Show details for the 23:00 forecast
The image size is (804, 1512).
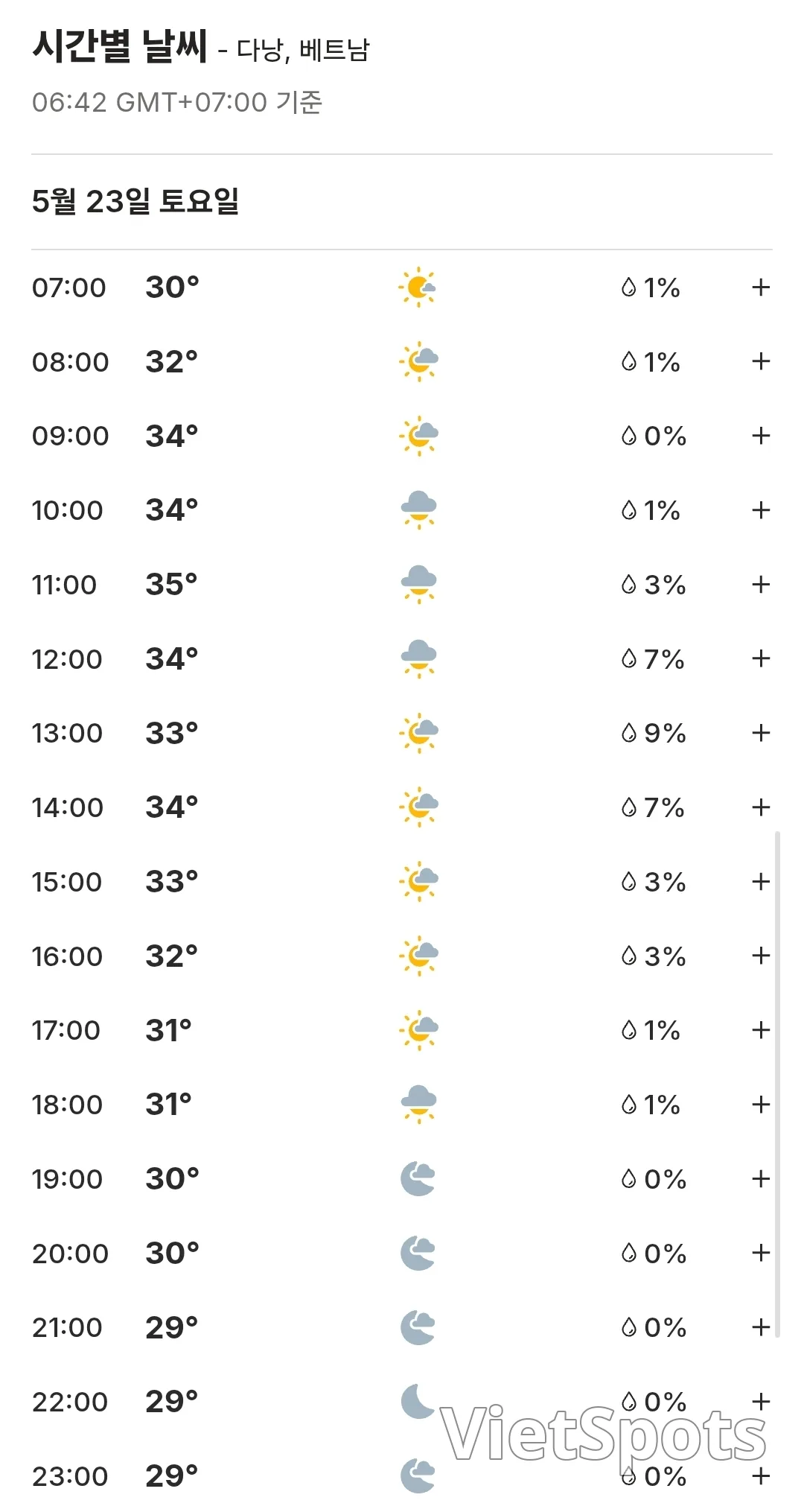pyautogui.click(x=760, y=1476)
